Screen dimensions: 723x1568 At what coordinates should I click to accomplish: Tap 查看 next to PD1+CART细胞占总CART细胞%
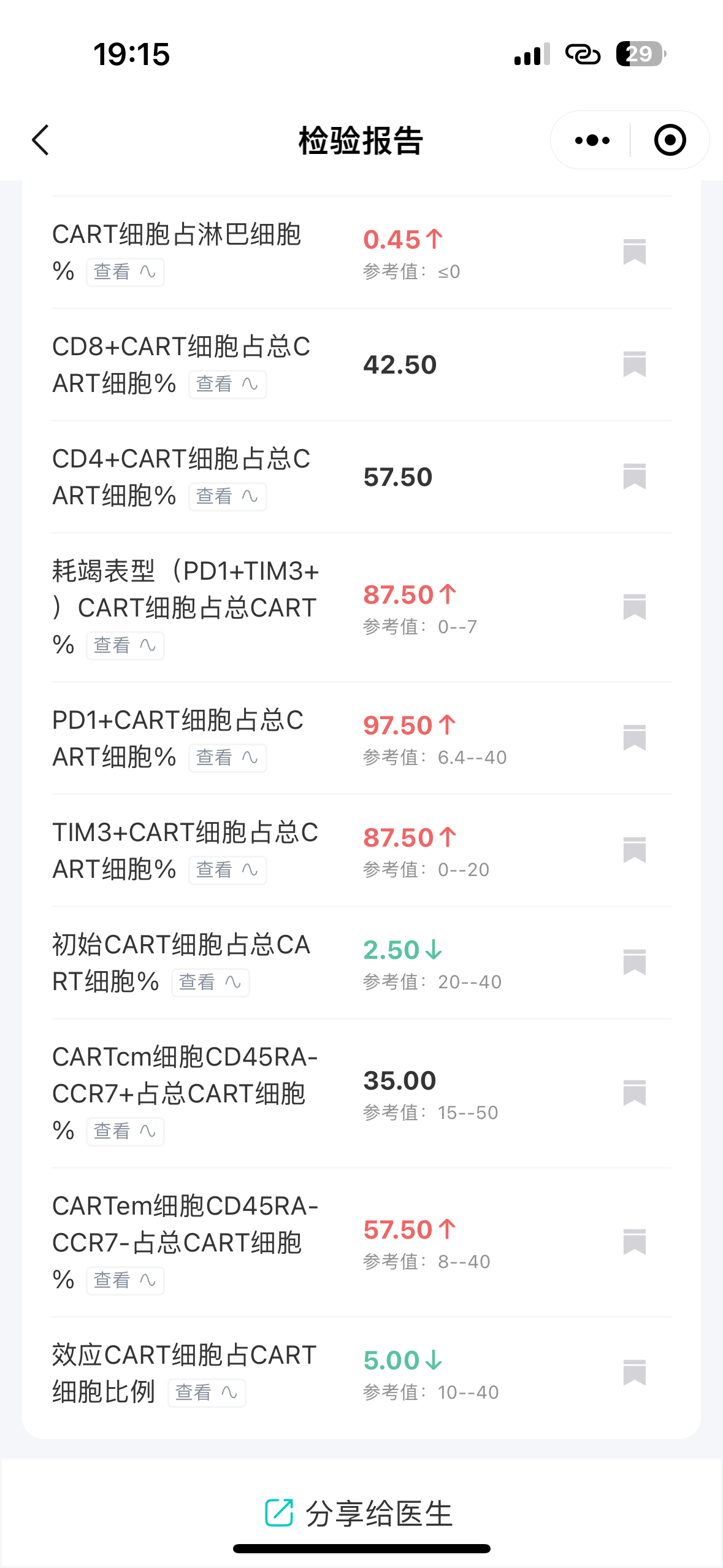[228, 758]
